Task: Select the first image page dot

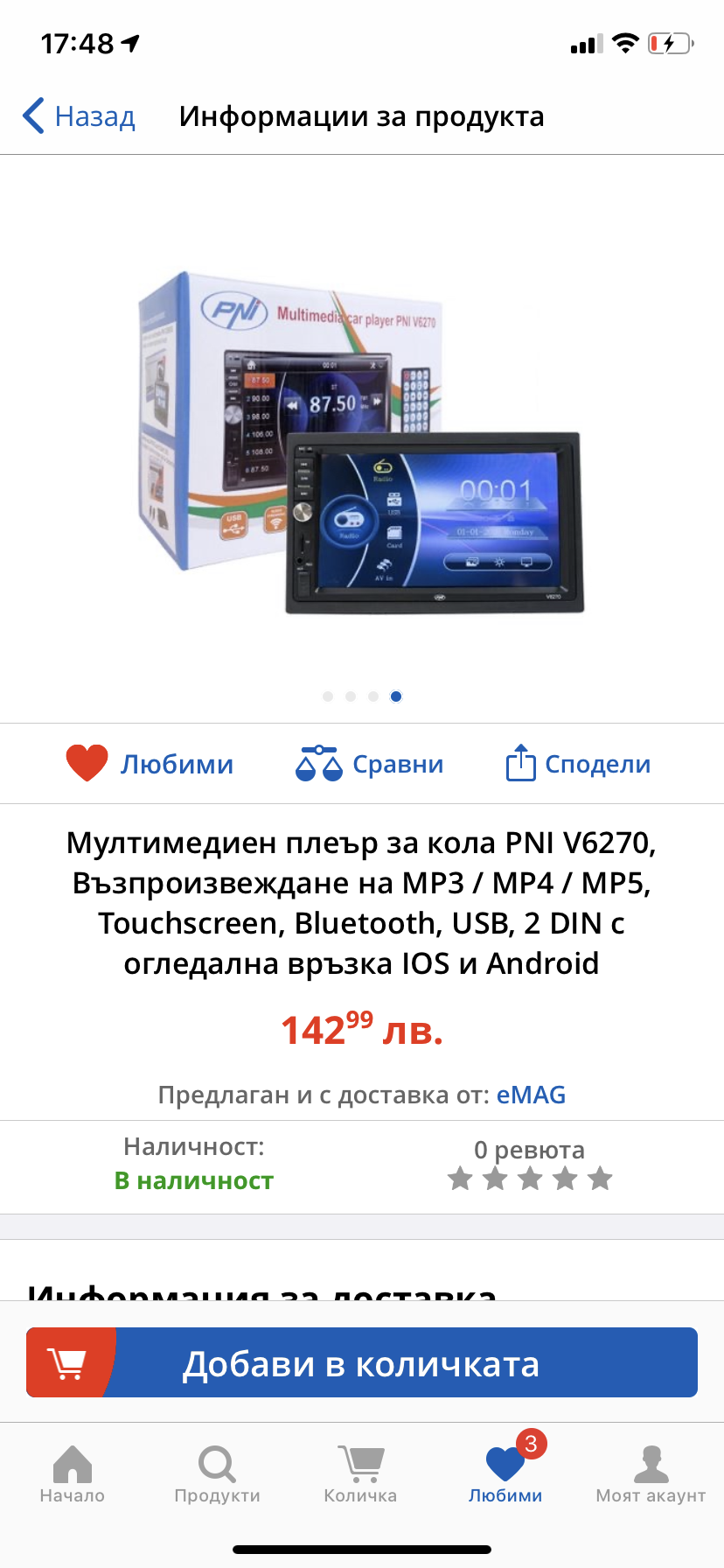Action: pos(328,696)
